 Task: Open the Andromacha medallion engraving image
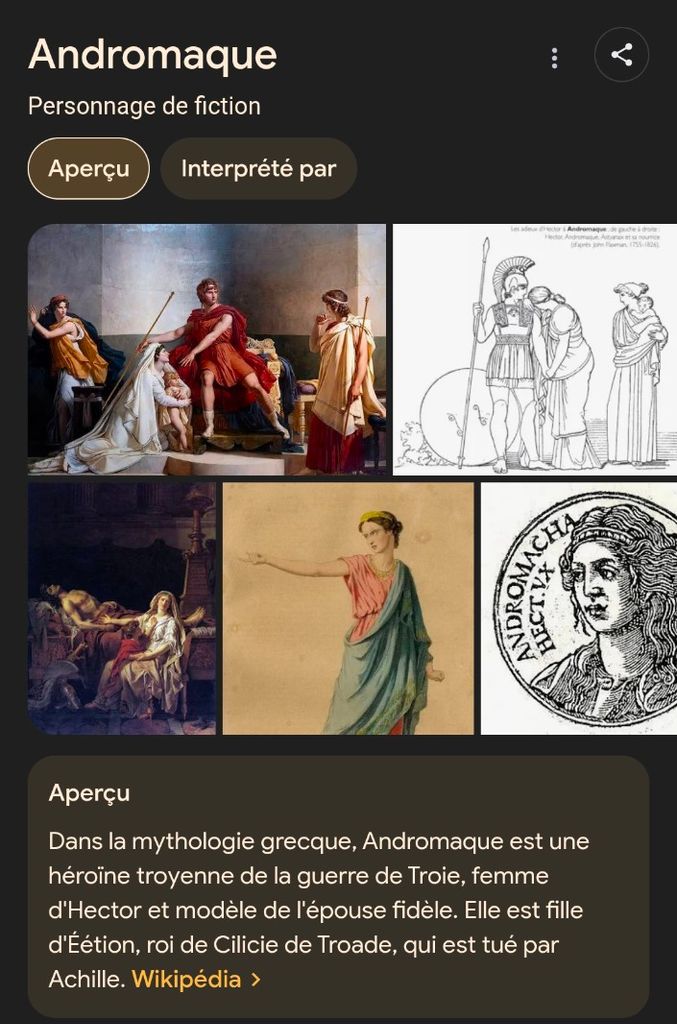[579, 608]
